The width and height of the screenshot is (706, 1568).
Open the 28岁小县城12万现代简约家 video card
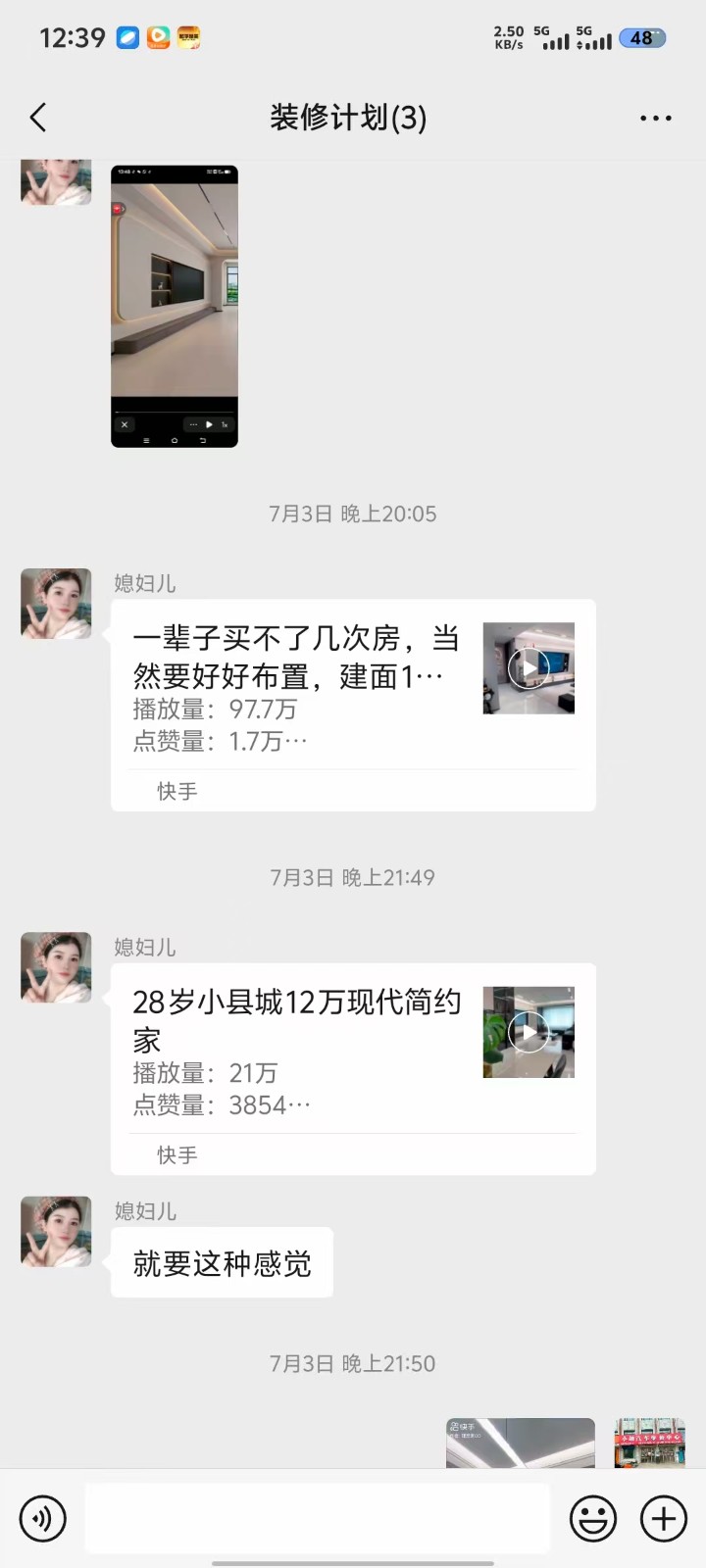tap(353, 1068)
